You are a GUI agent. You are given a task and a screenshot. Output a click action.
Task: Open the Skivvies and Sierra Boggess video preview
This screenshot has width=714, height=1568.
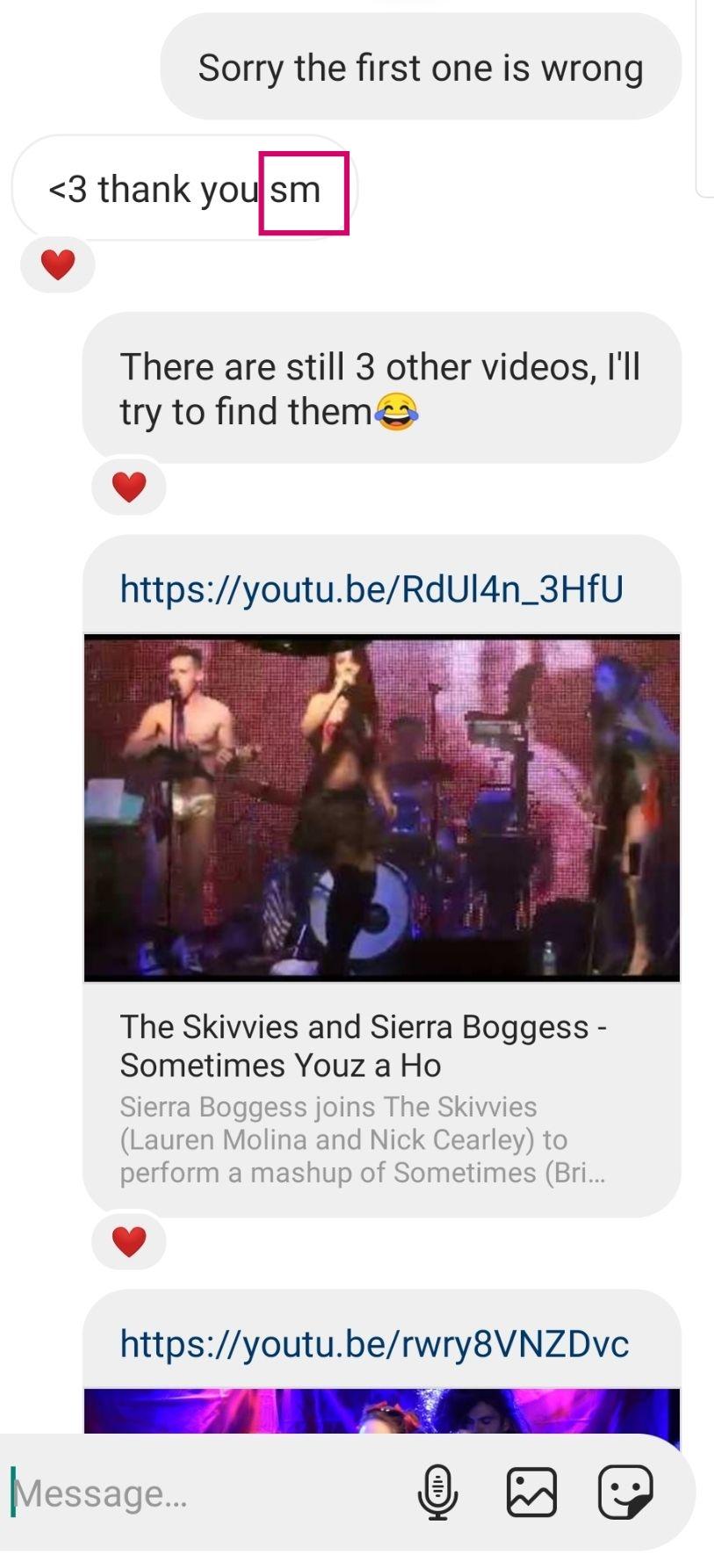(381, 806)
